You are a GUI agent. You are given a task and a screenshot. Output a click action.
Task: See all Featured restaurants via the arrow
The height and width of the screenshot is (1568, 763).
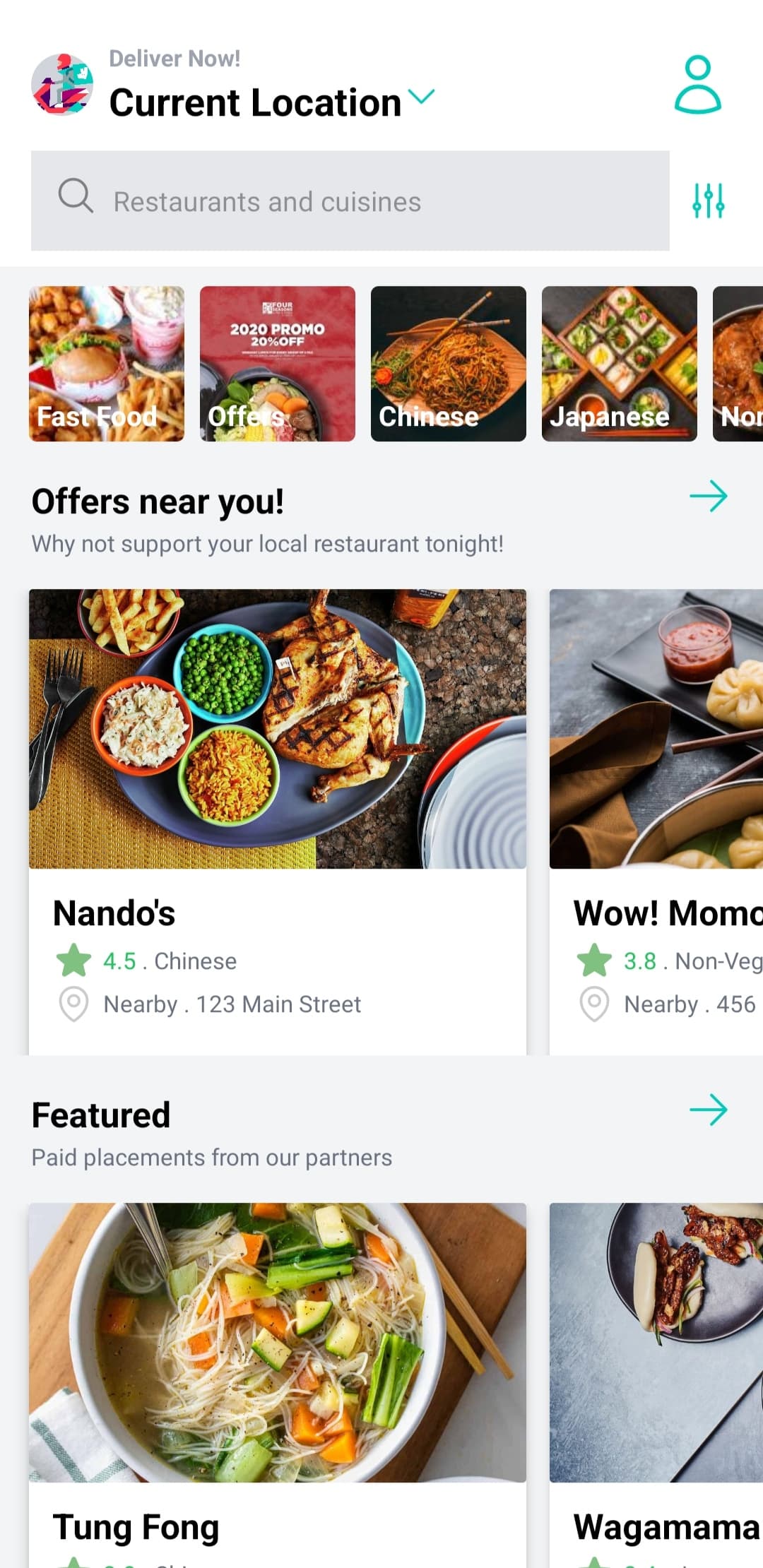pyautogui.click(x=708, y=1110)
